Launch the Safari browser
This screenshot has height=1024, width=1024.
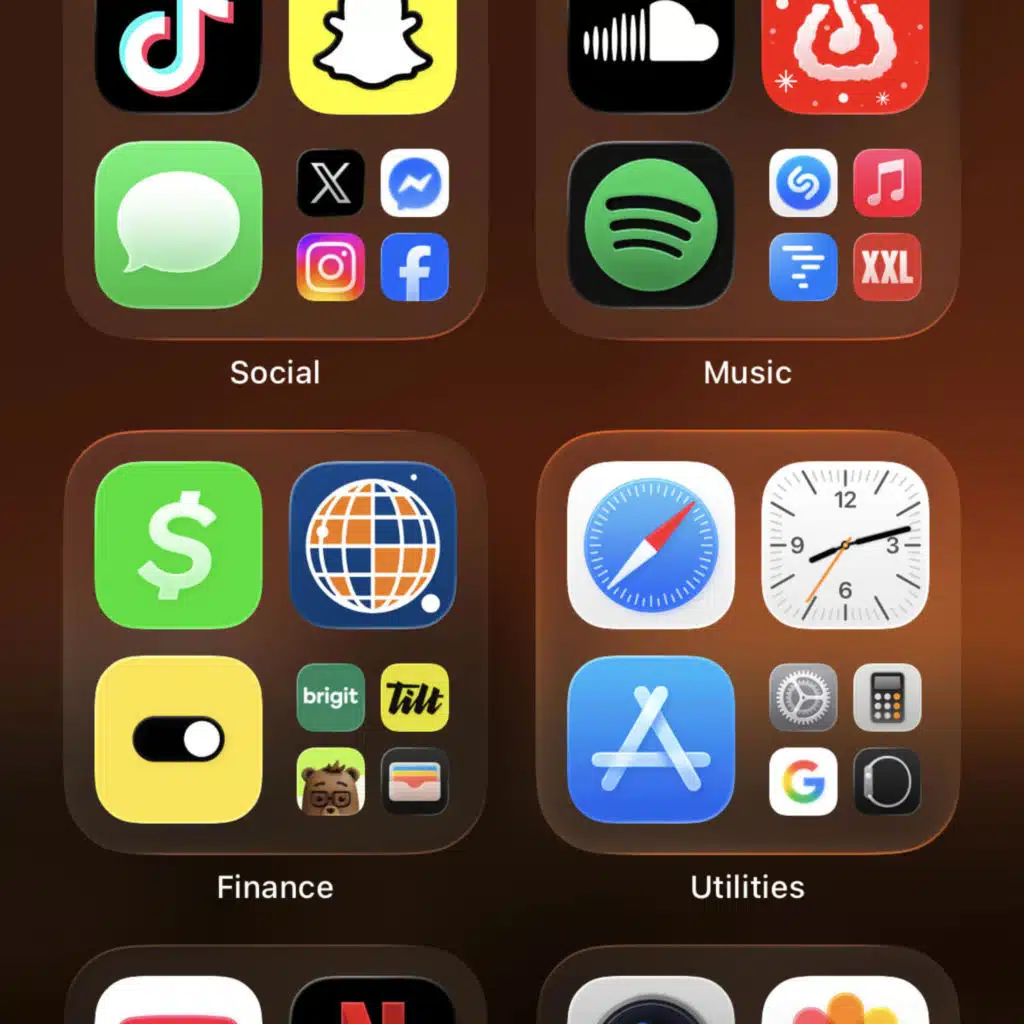pyautogui.click(x=651, y=545)
